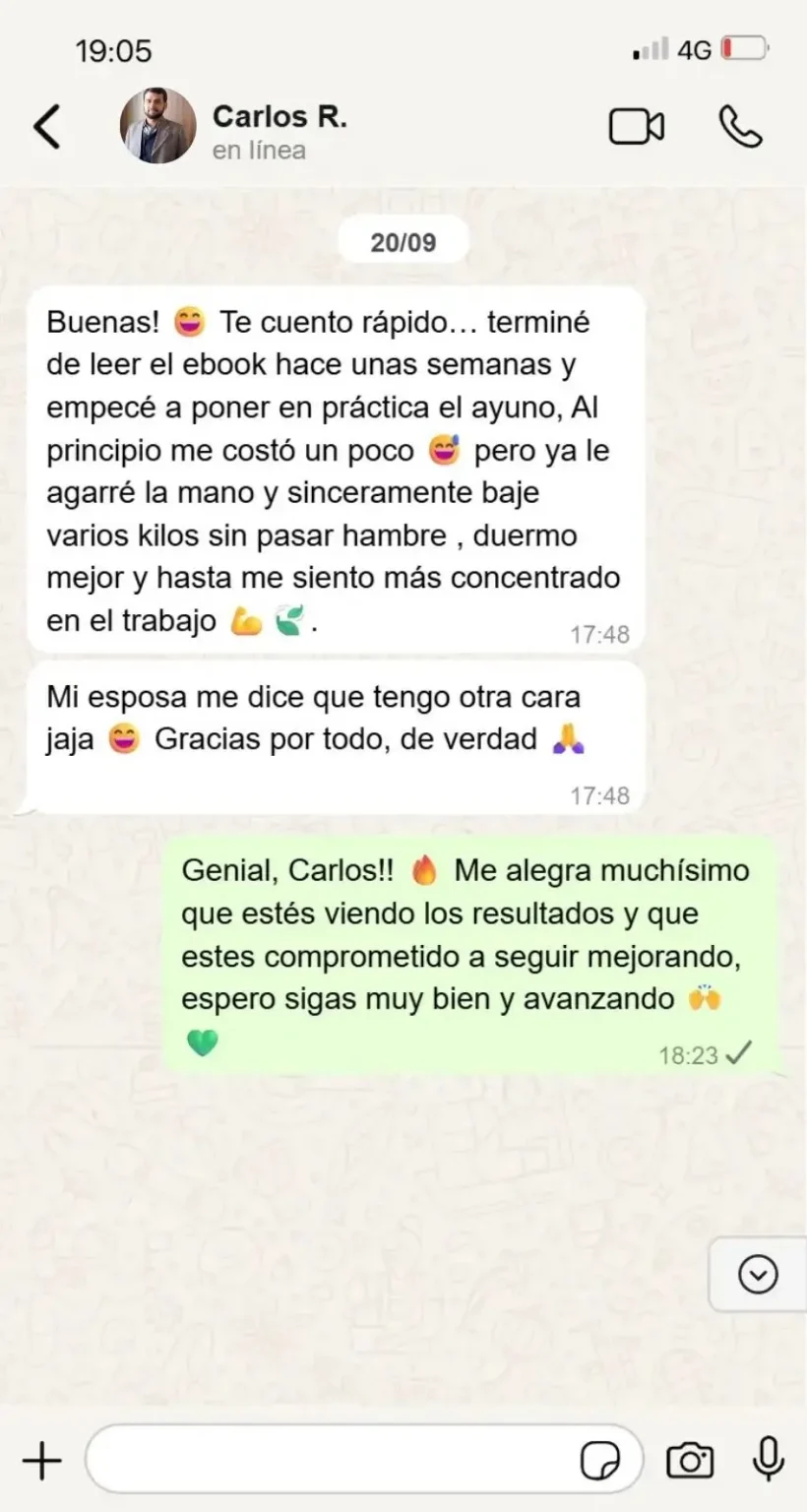Record a voice message with microphone
807x1512 pixels.
point(768,1459)
